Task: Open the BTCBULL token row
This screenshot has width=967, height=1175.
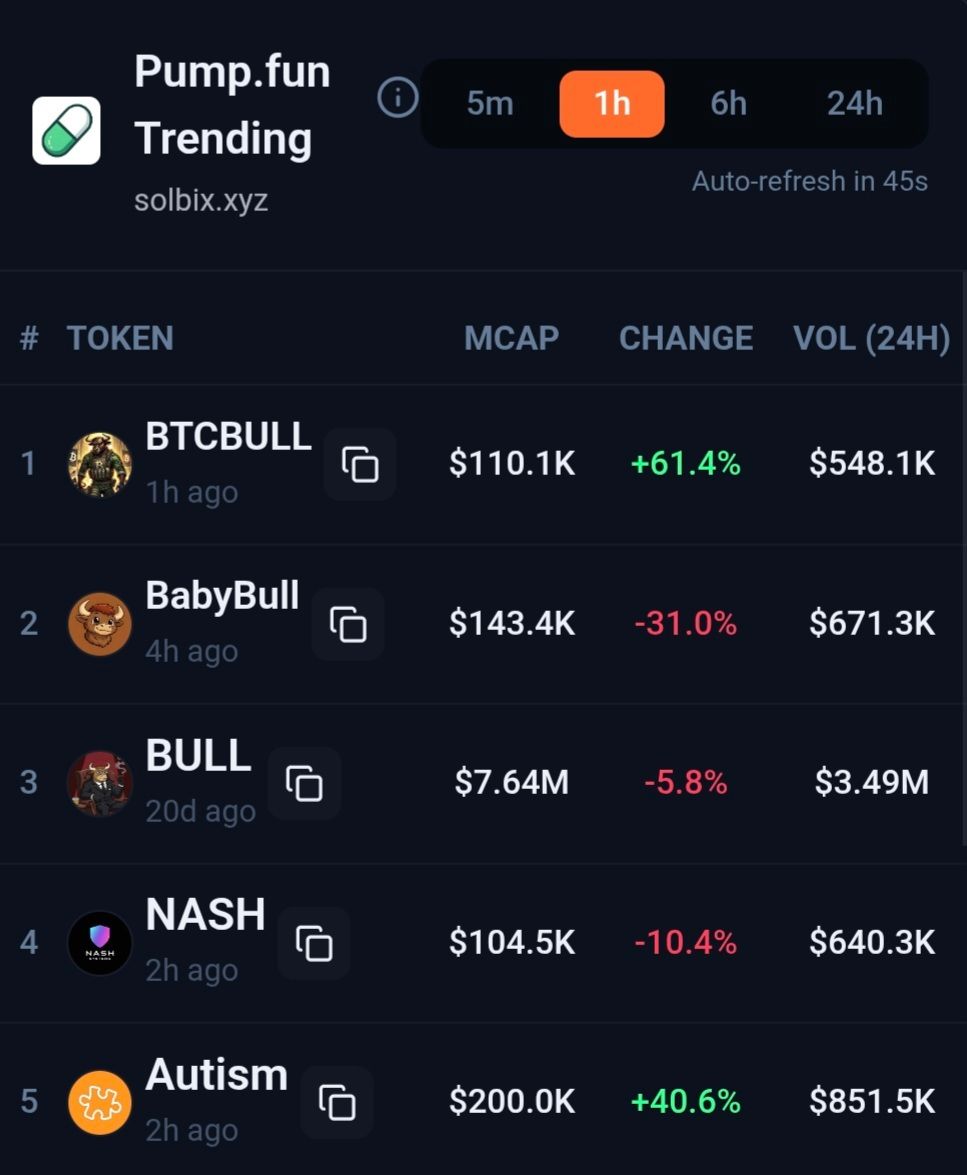Action: (228, 437)
